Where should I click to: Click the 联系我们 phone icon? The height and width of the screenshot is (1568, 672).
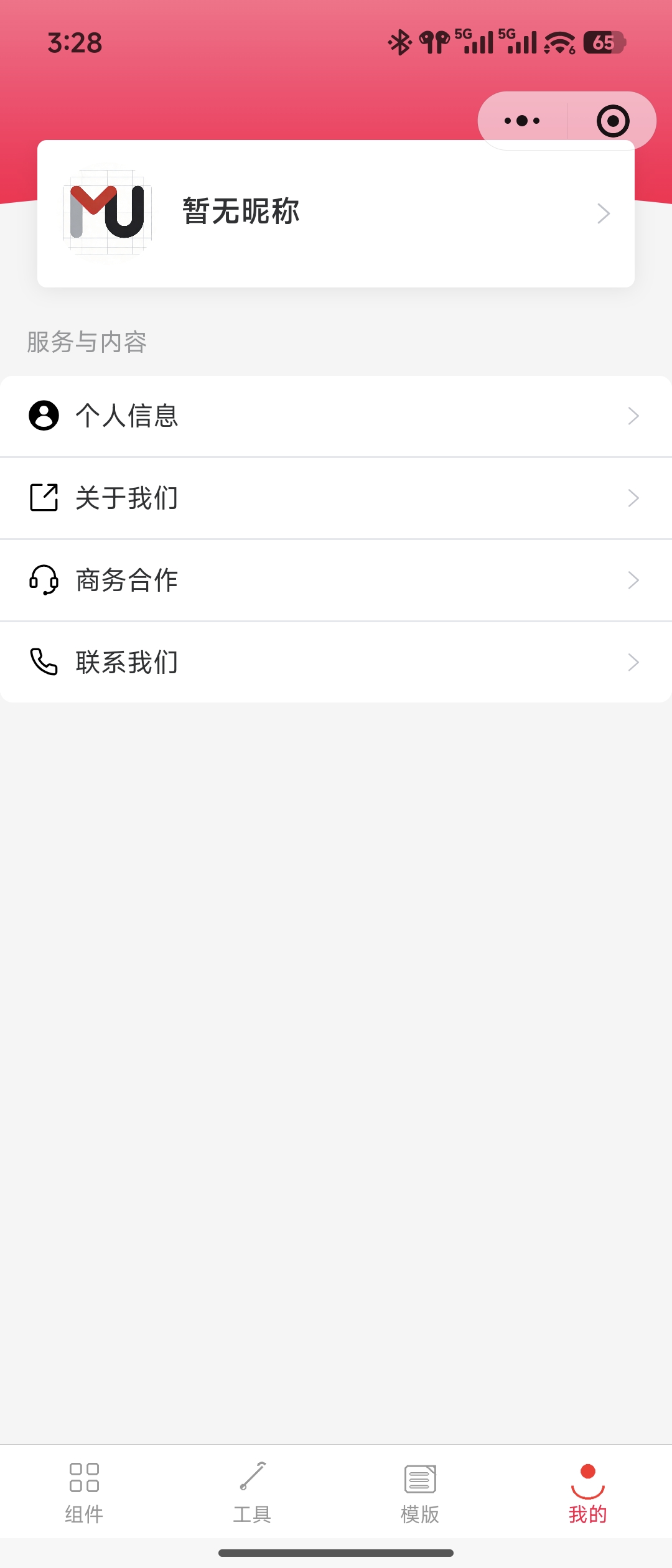pyautogui.click(x=44, y=661)
